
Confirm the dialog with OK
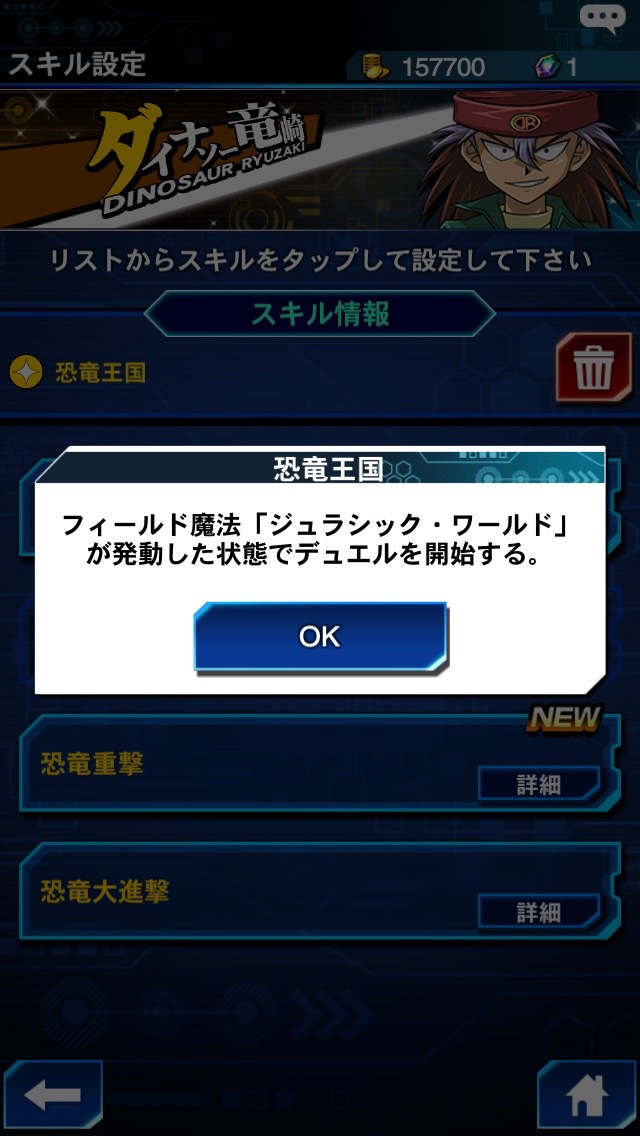320,636
